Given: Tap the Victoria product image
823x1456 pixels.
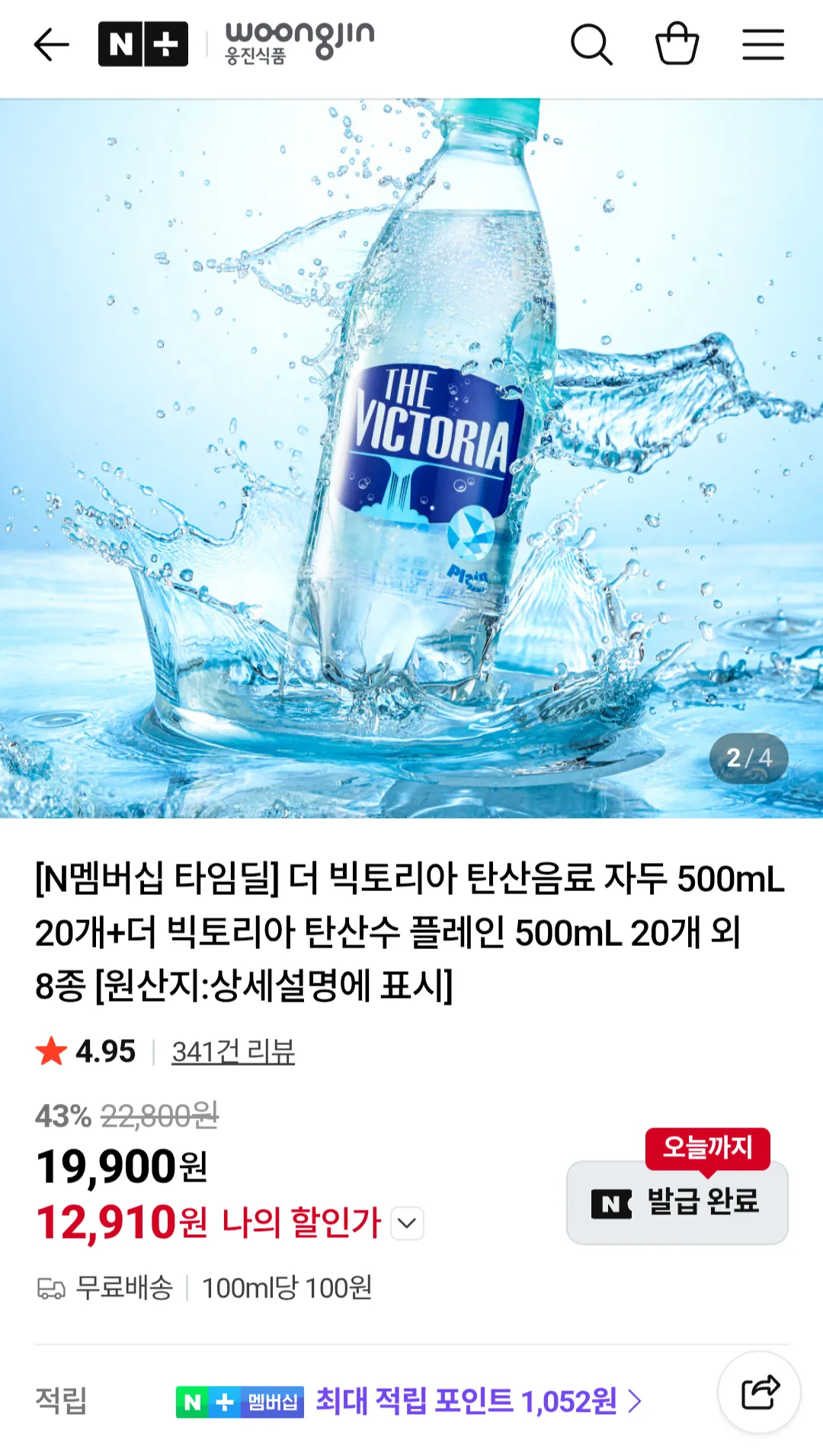Looking at the screenshot, I should pyautogui.click(x=411, y=458).
